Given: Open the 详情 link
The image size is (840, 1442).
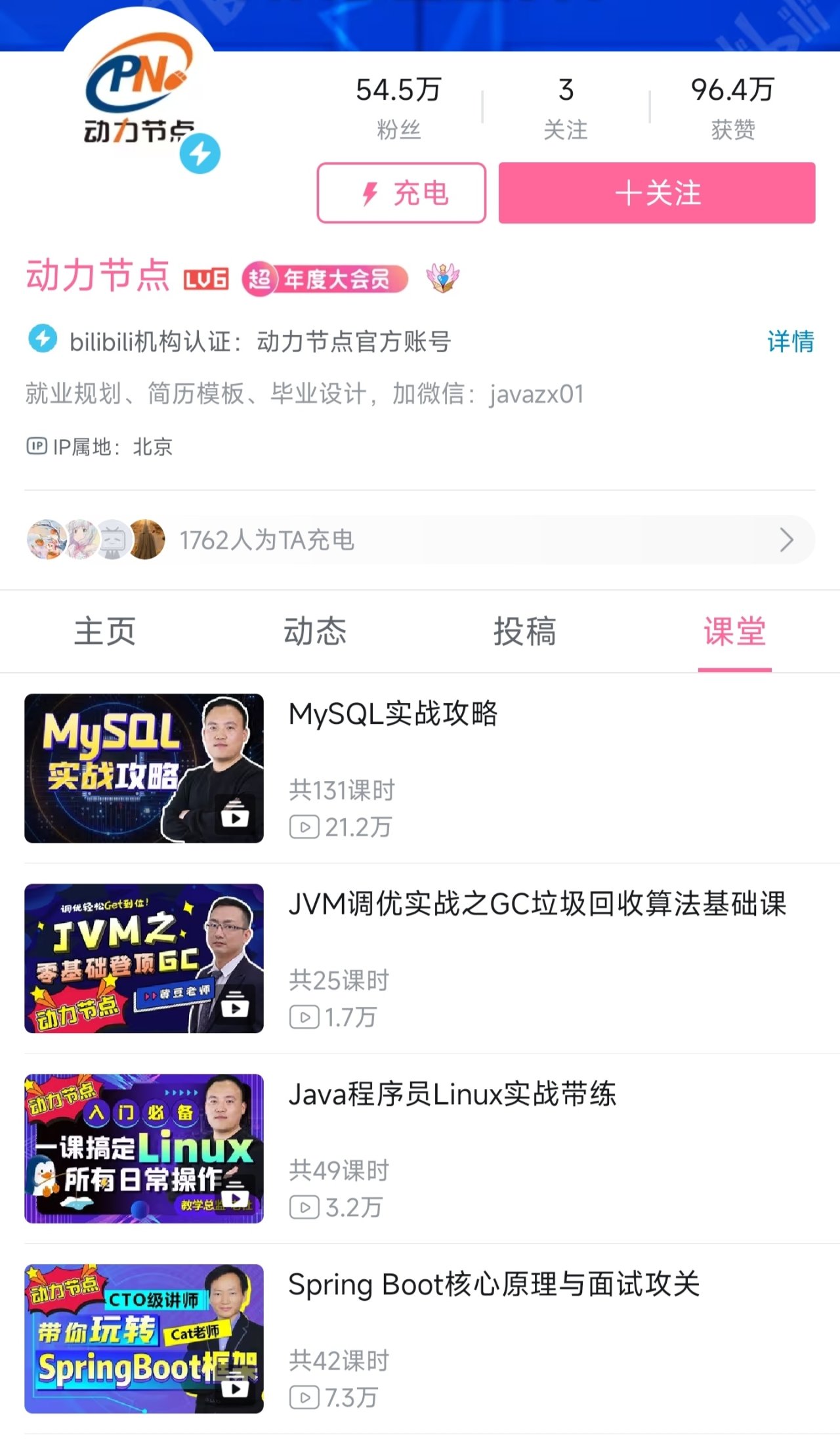Looking at the screenshot, I should pos(790,341).
